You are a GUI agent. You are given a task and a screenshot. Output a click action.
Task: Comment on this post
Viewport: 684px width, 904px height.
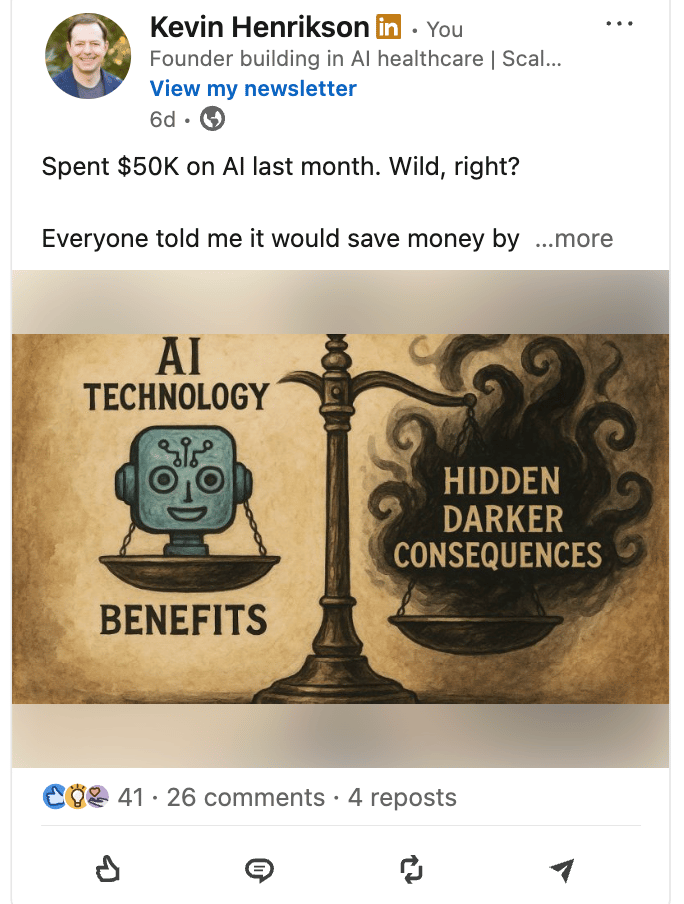click(259, 870)
